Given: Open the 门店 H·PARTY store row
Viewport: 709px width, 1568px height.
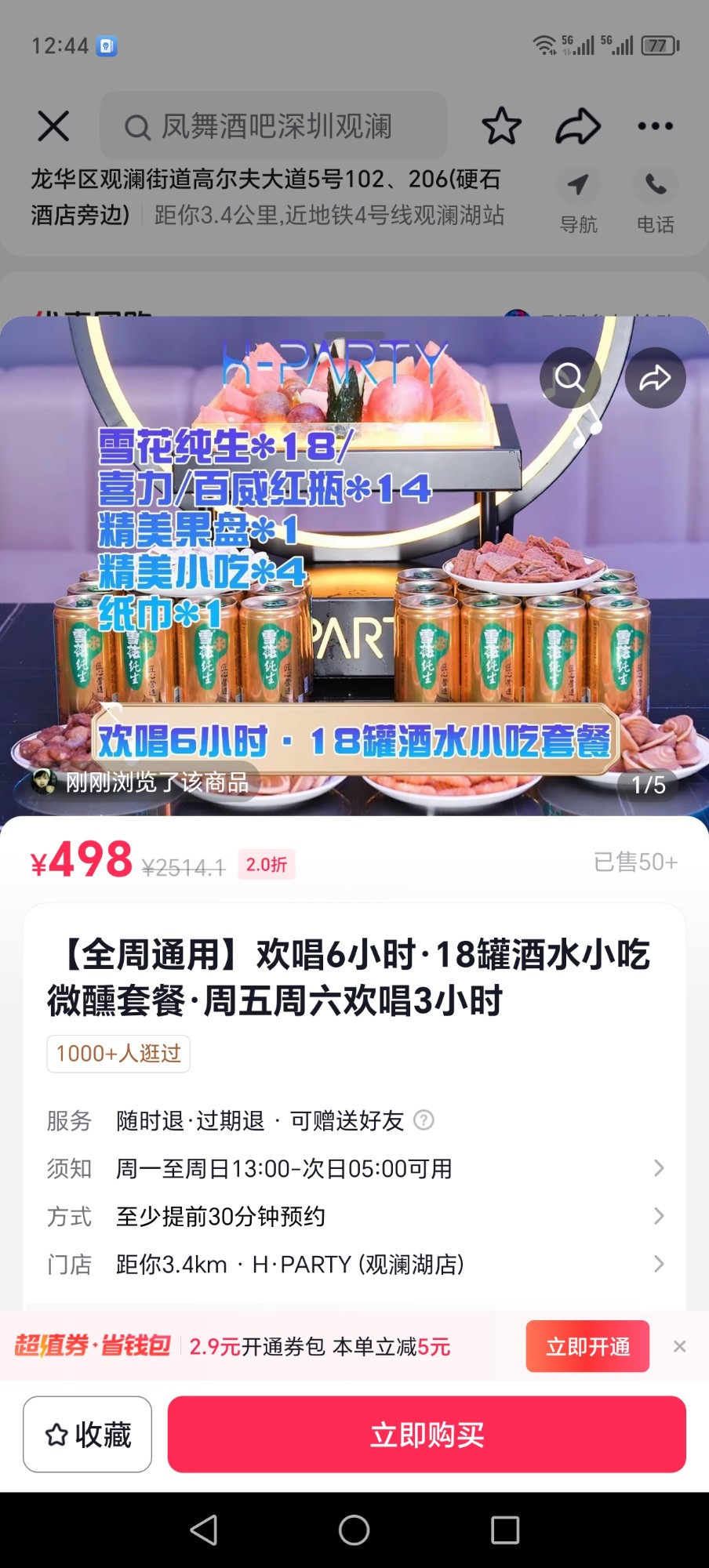Looking at the screenshot, I should 354,1264.
